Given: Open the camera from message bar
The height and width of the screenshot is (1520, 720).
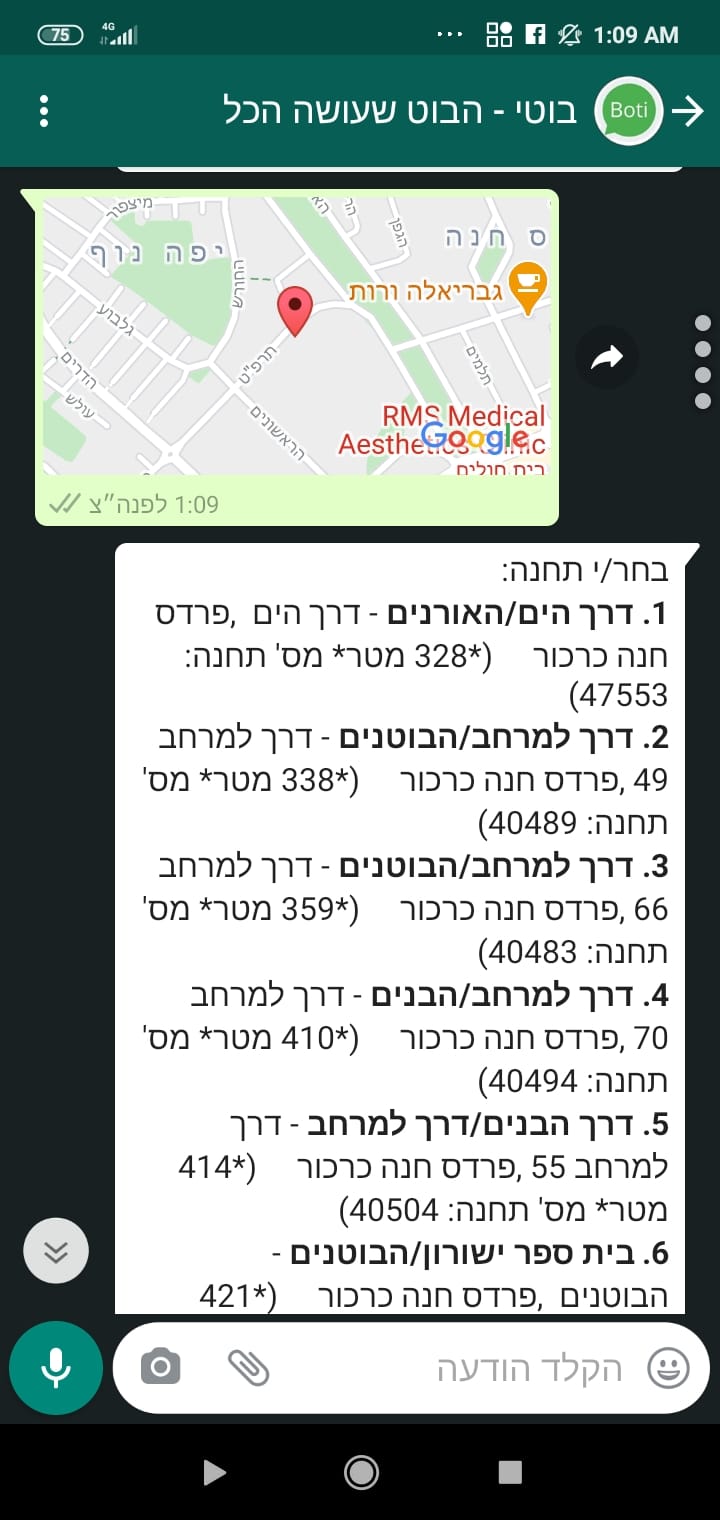Looking at the screenshot, I should coord(161,1367).
